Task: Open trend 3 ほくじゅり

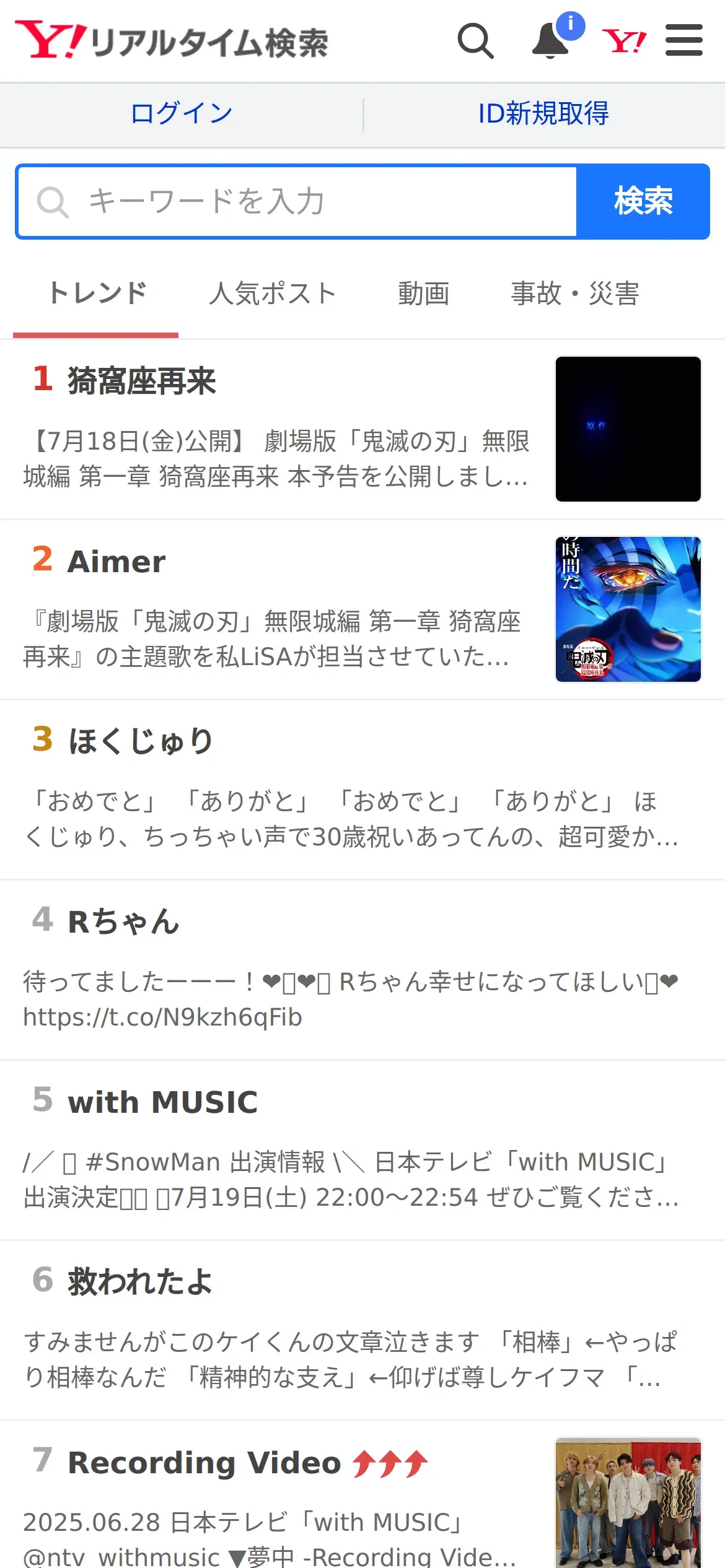Action: (x=140, y=741)
